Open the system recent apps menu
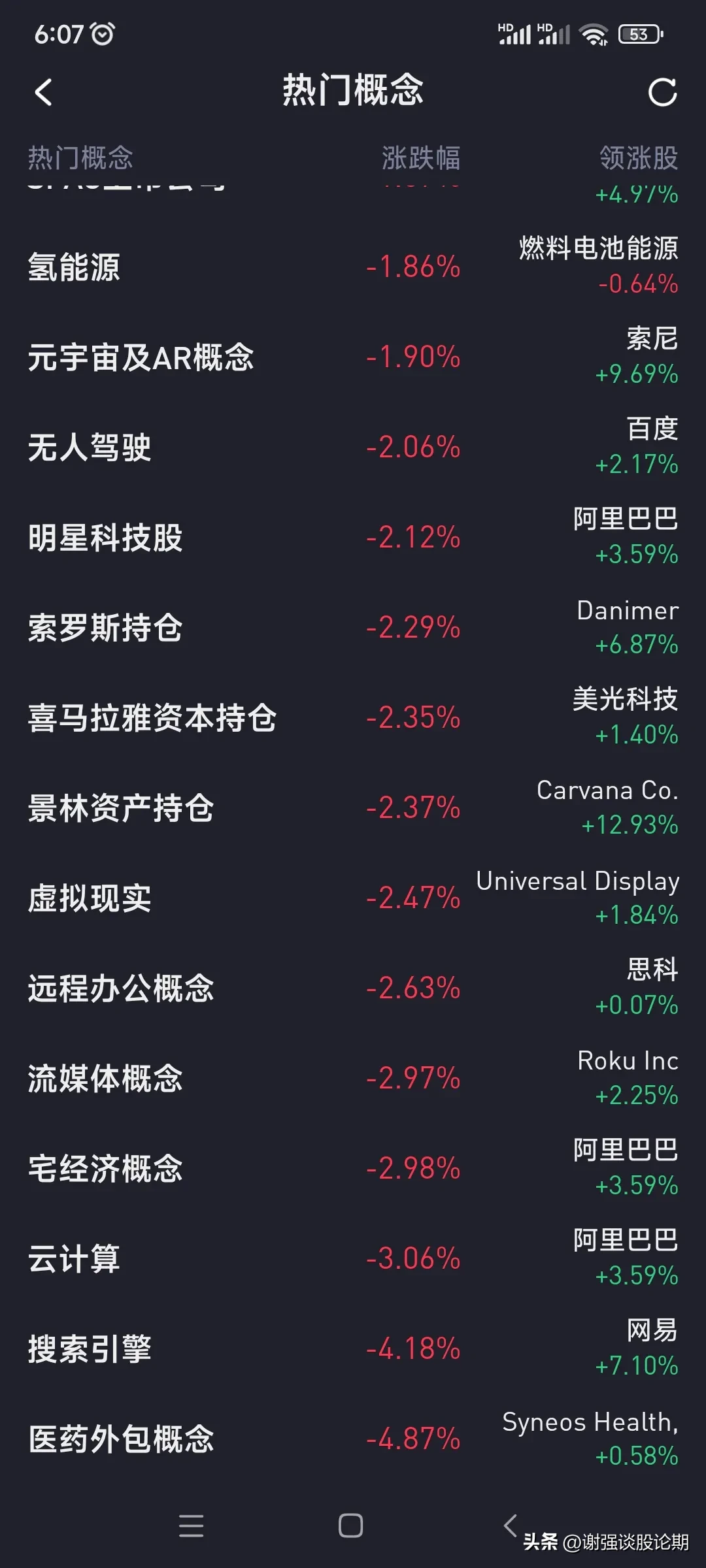Image resolution: width=706 pixels, height=1568 pixels. pyautogui.click(x=191, y=1526)
